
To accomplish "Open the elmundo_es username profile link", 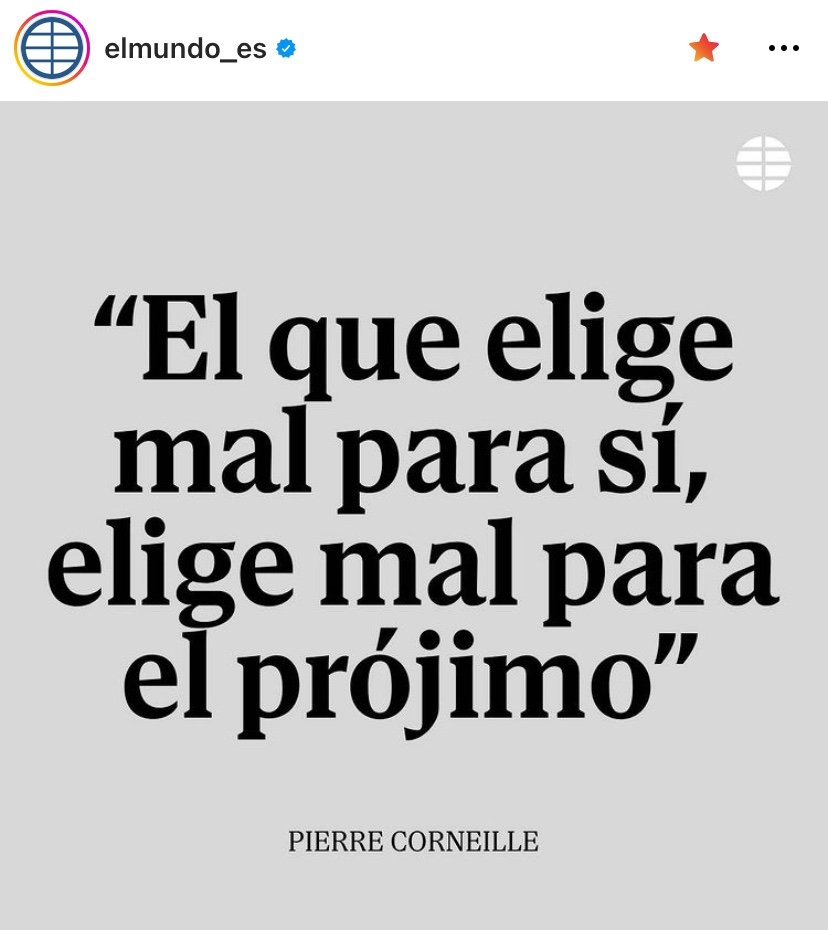I will pos(185,48).
